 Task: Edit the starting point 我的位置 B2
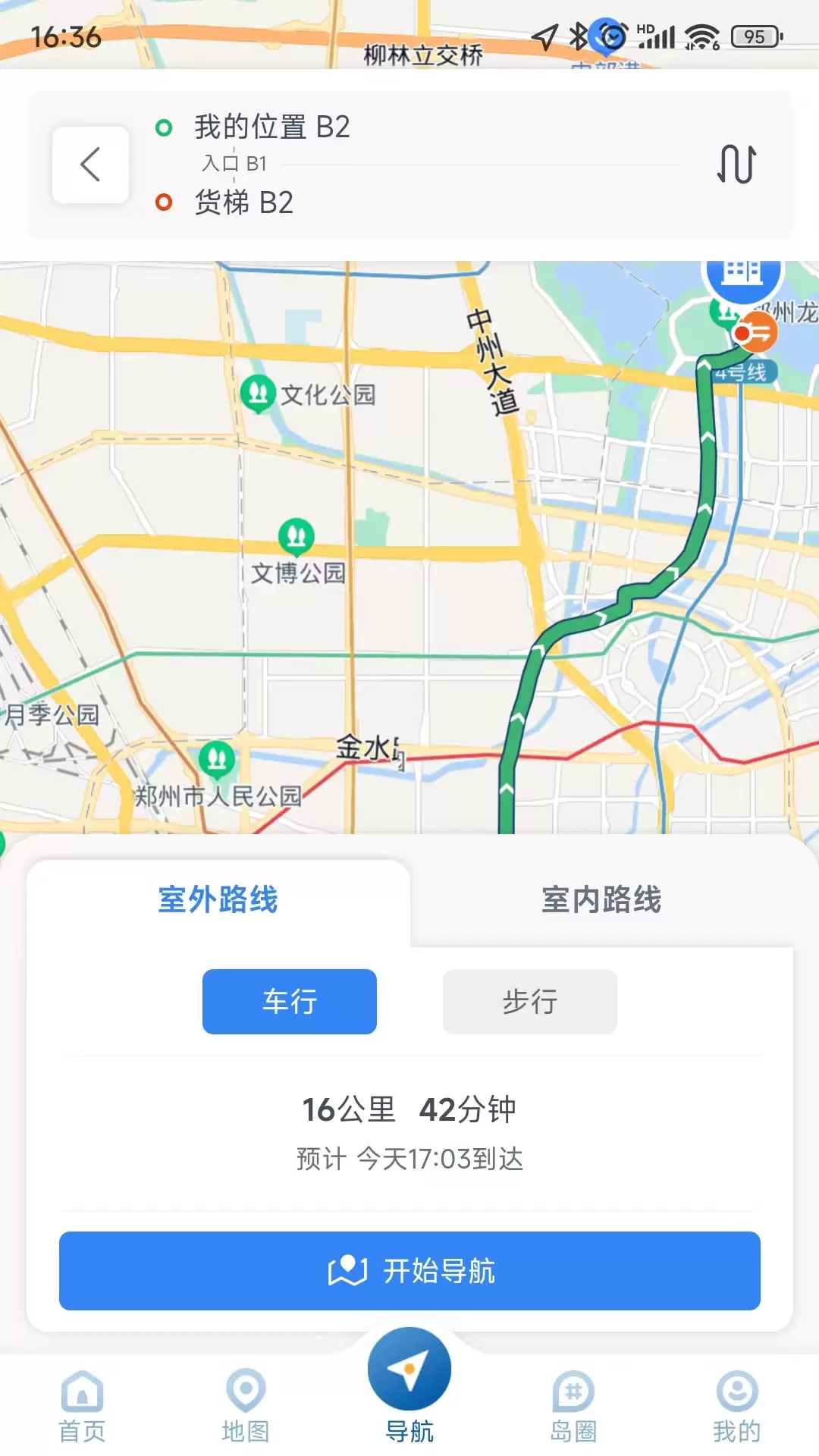point(272,127)
